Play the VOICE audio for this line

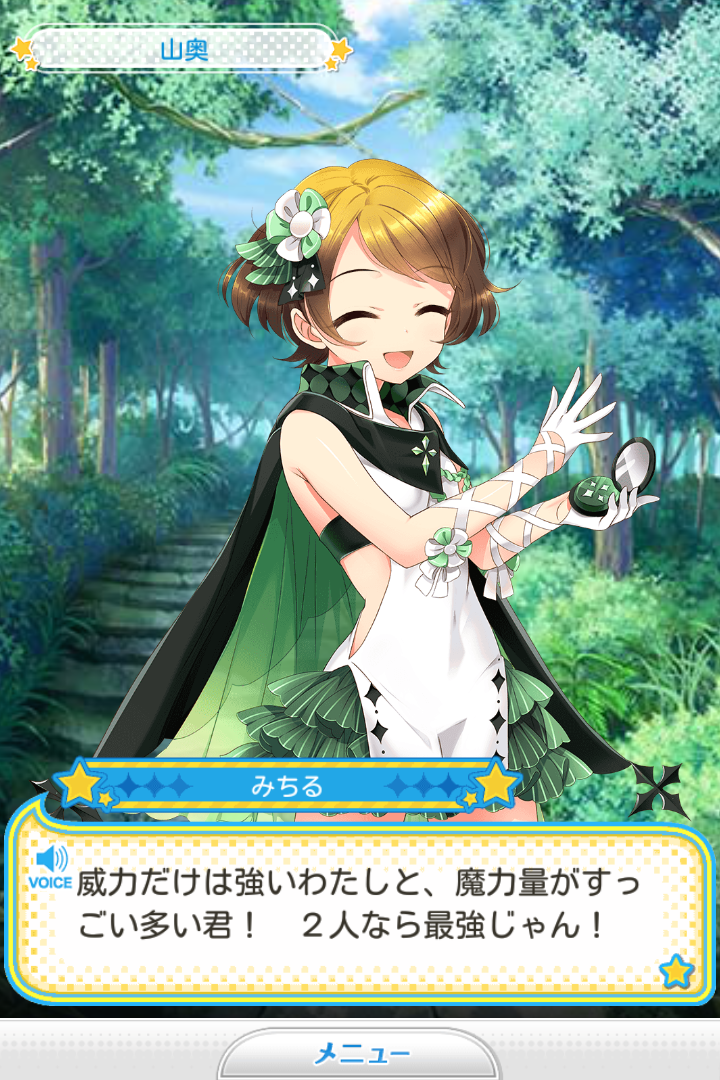(x=50, y=866)
